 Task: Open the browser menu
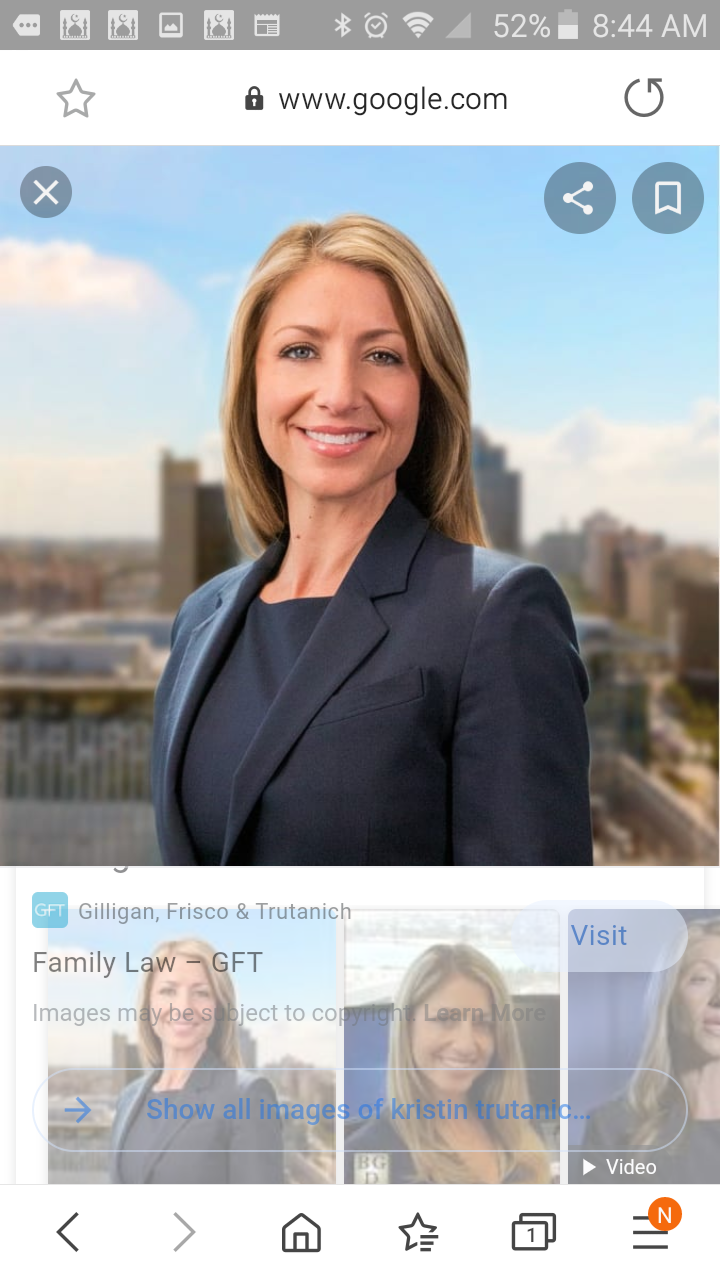pyautogui.click(x=652, y=1230)
